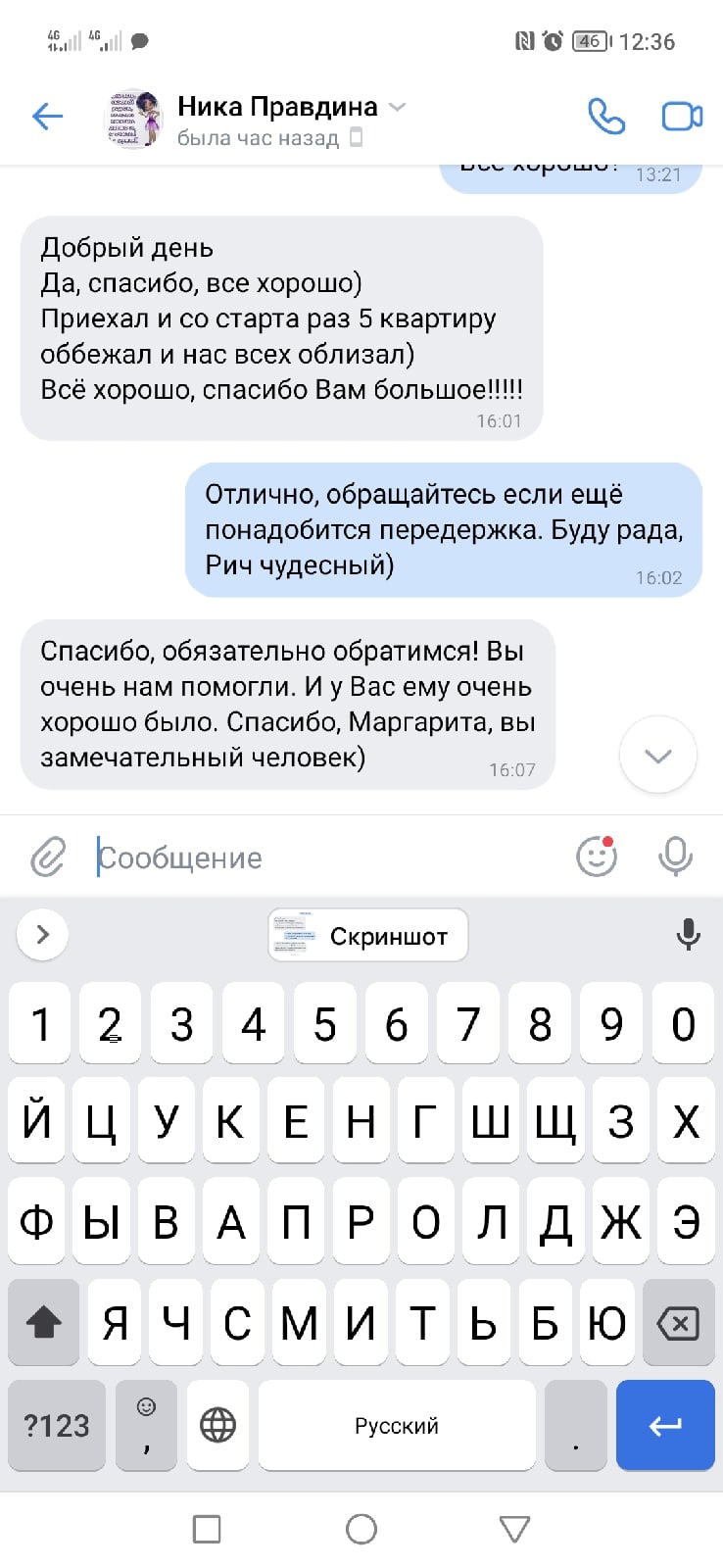Record a voice message with the microphone
This screenshot has width=723, height=1568.
point(675,857)
